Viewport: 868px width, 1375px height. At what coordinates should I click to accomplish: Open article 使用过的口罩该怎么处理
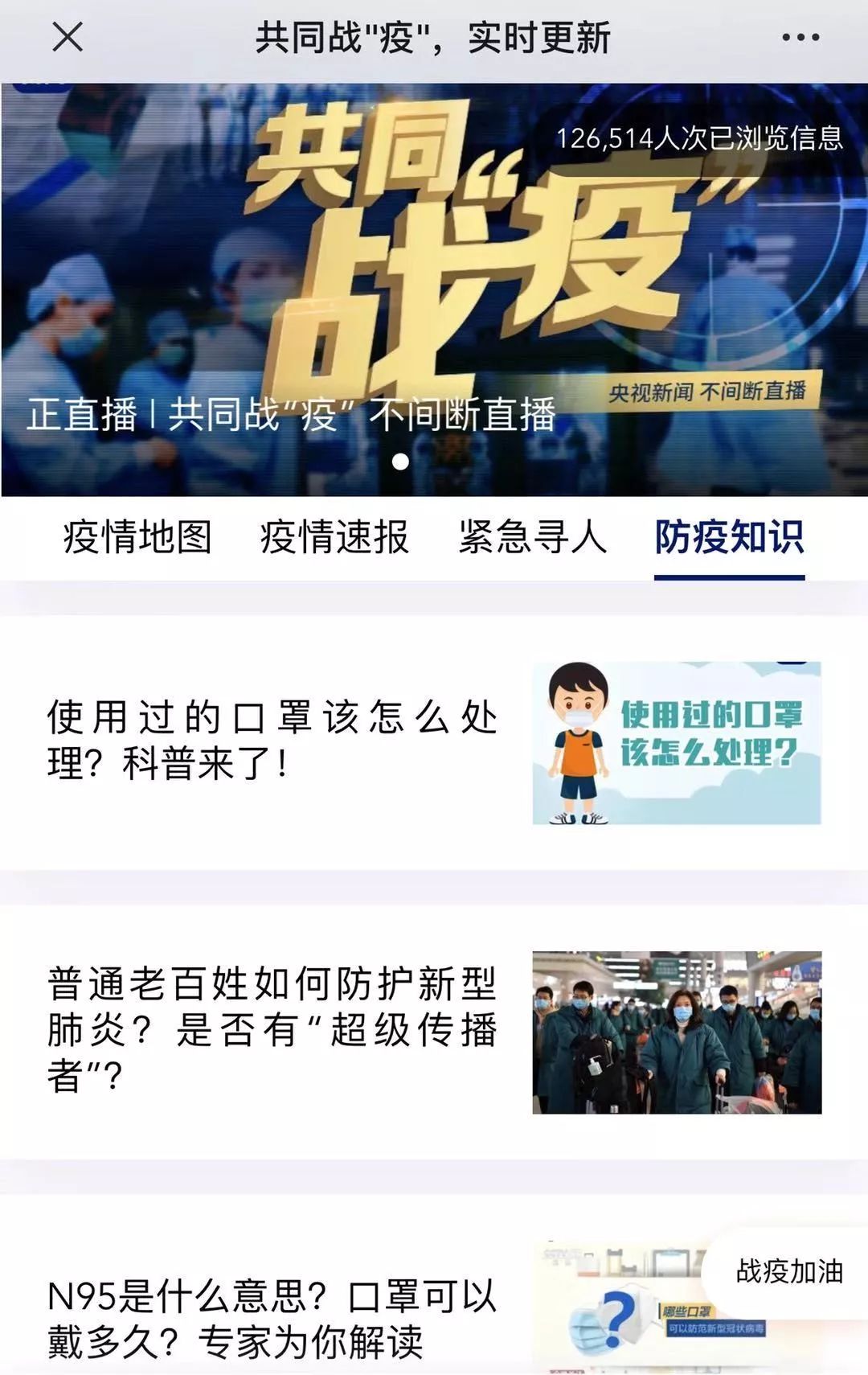(273, 740)
